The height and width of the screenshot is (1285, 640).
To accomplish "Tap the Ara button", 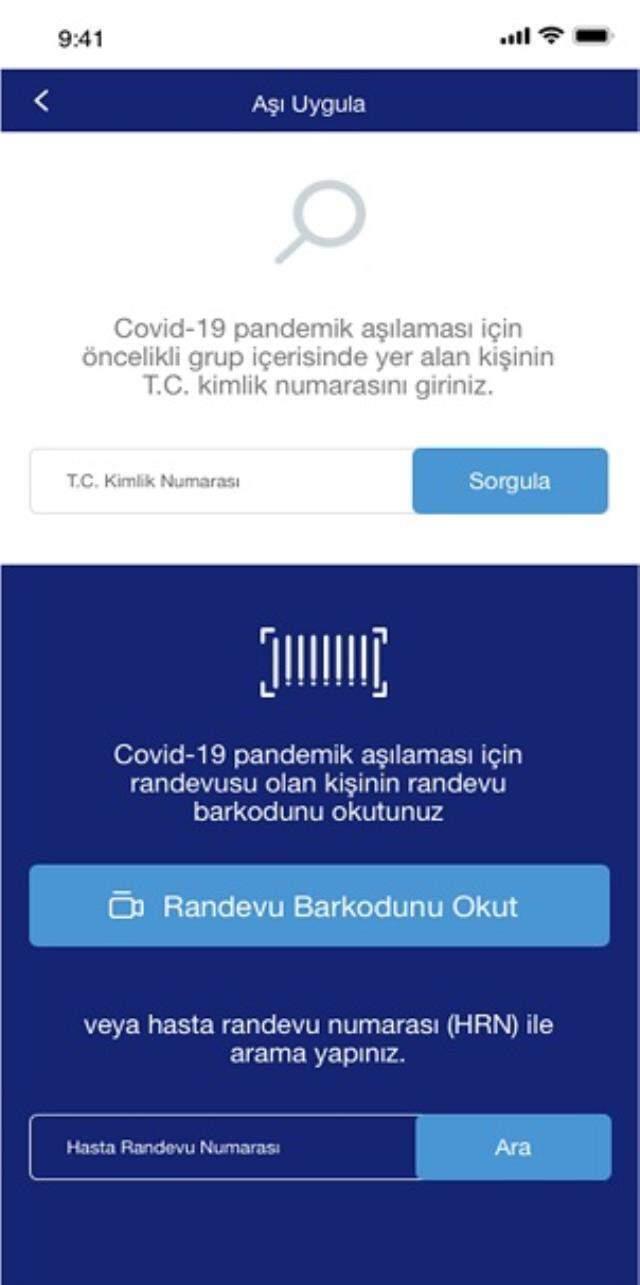I will tap(513, 1147).
